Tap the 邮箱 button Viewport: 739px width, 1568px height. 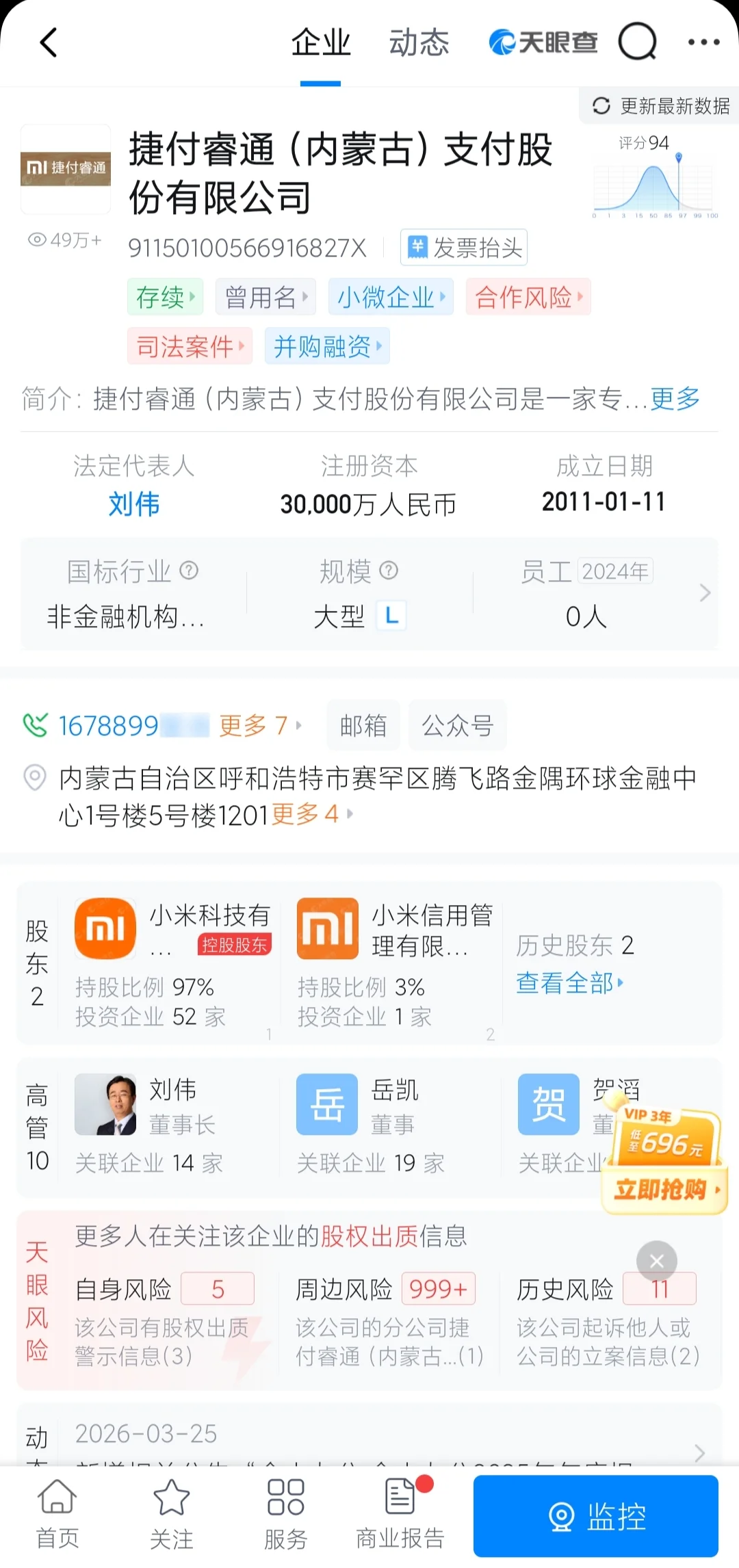(363, 725)
